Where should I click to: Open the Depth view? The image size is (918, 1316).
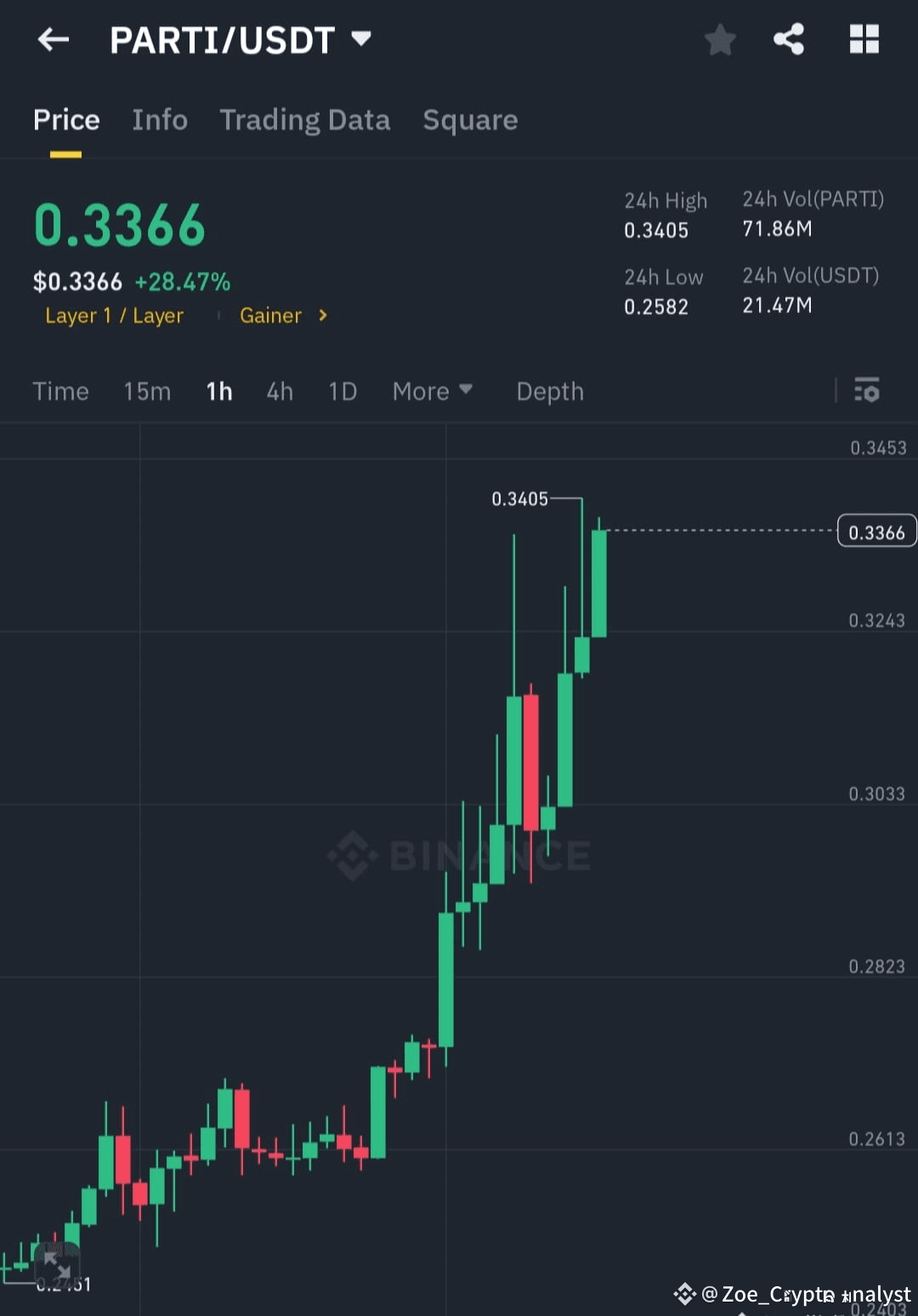549,391
